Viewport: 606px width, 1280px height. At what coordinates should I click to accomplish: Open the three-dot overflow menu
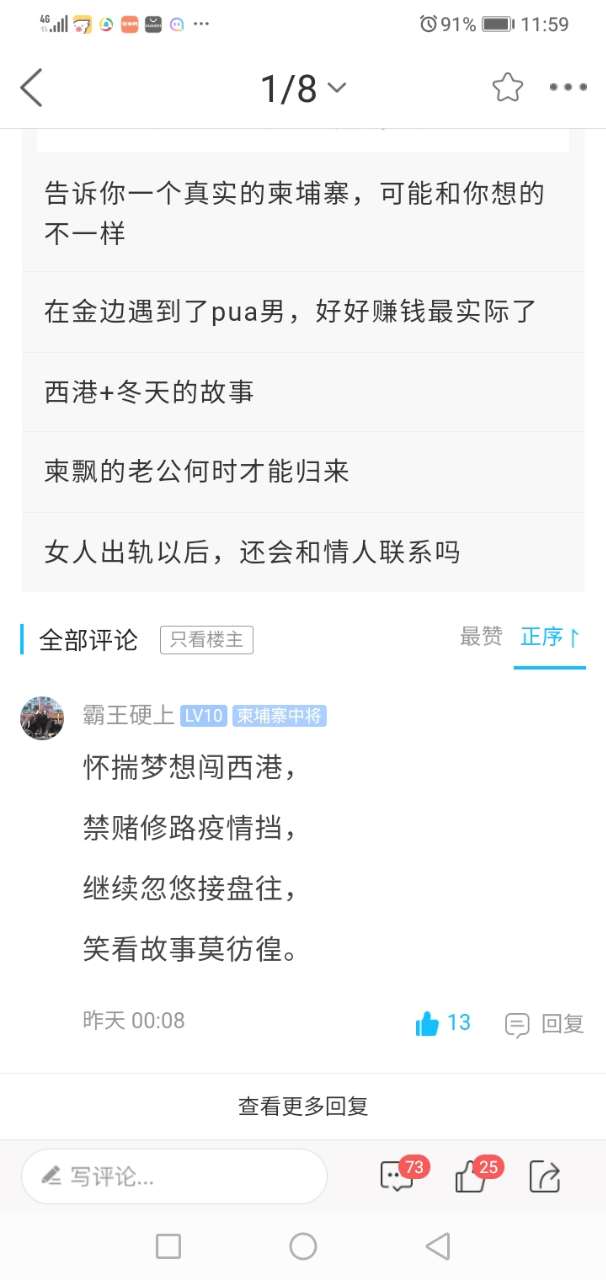click(x=568, y=88)
